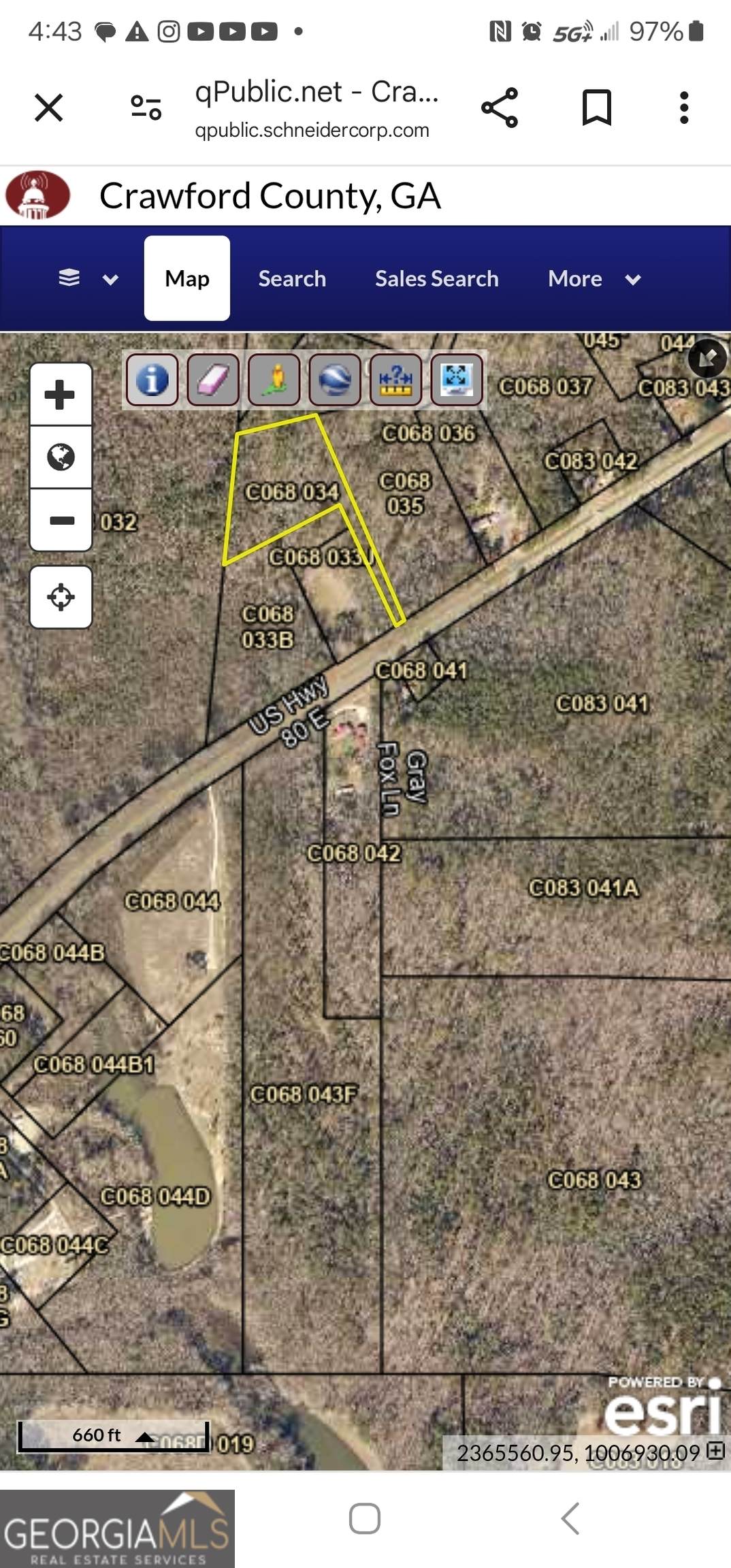Select the eraser tool to clear selection
Screen dimensions: 731x1568
click(x=213, y=380)
